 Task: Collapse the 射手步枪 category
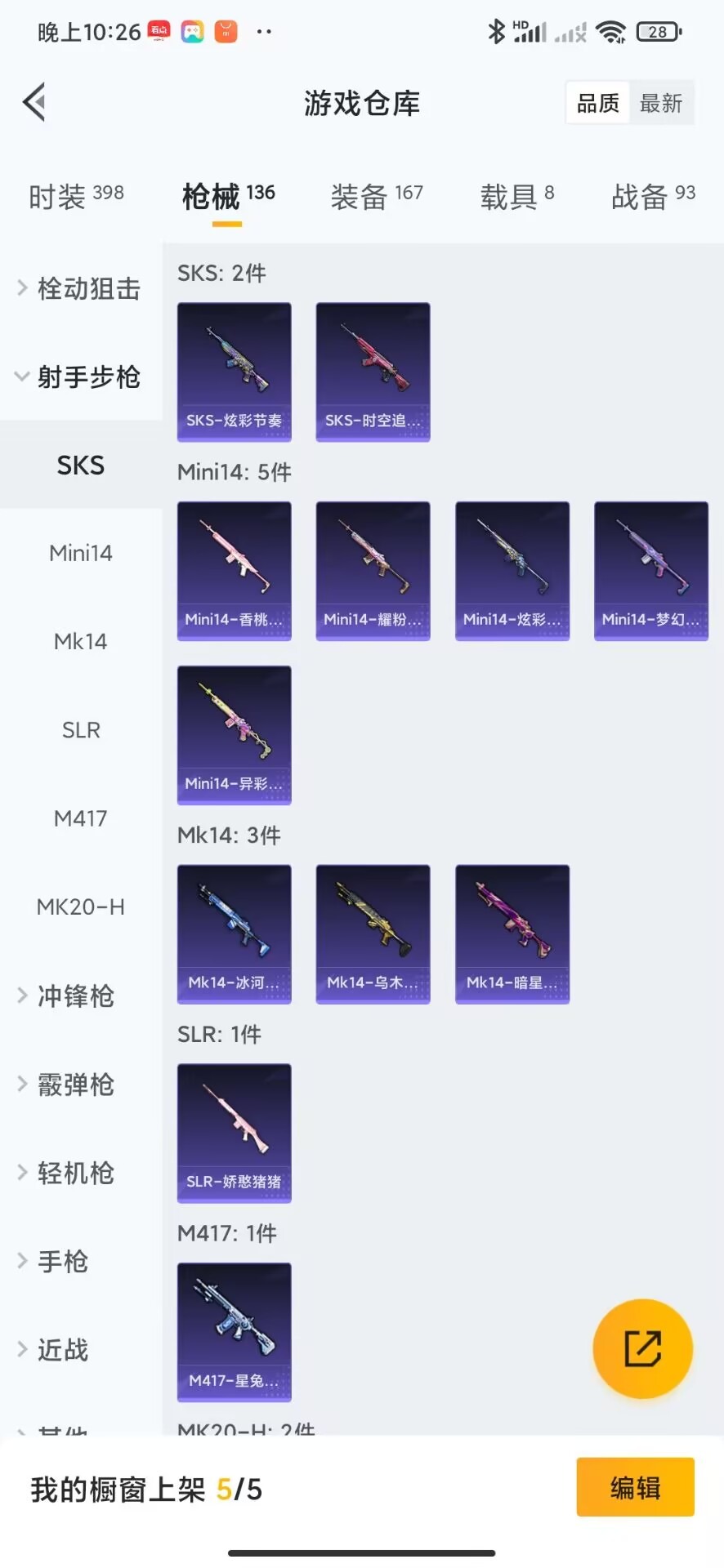coord(80,377)
